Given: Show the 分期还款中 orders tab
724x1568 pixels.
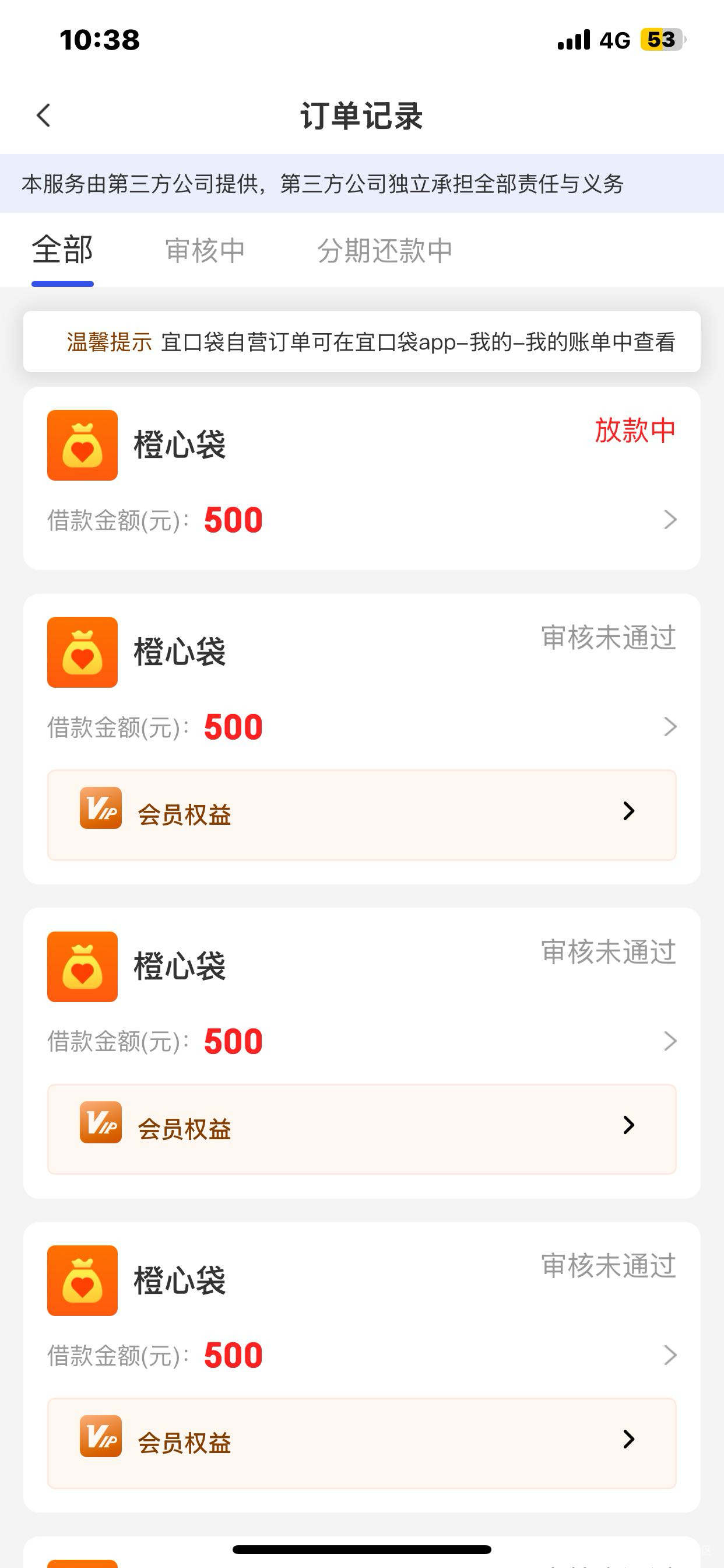Looking at the screenshot, I should (385, 250).
